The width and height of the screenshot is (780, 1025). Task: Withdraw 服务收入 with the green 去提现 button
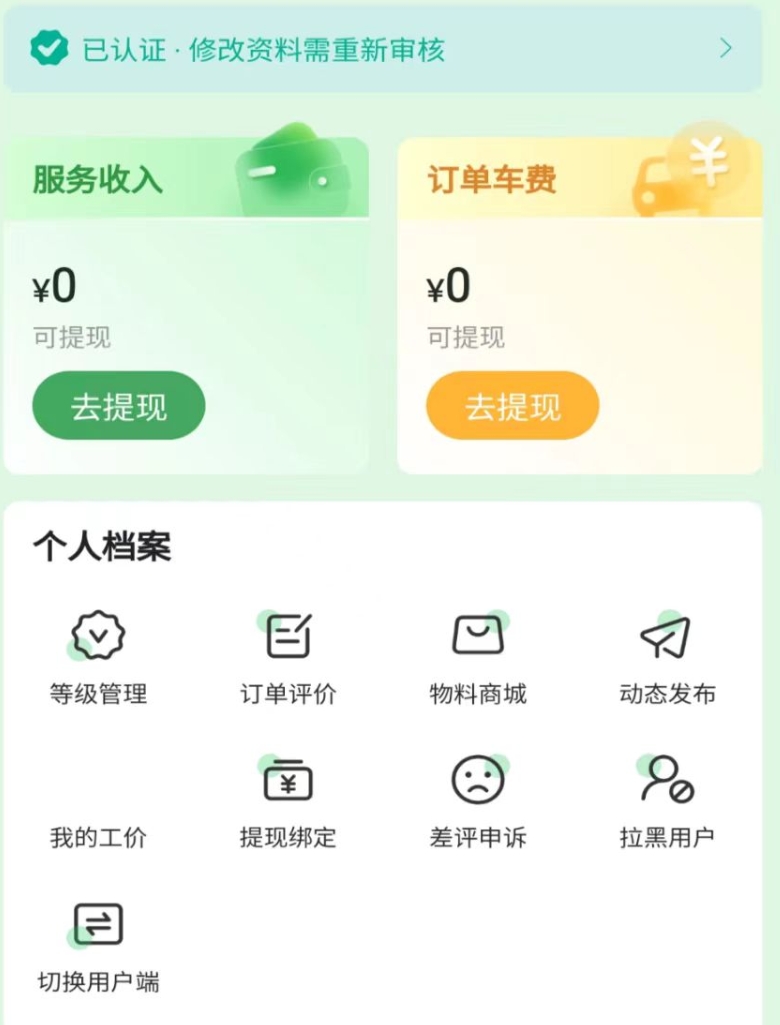pyautogui.click(x=119, y=406)
